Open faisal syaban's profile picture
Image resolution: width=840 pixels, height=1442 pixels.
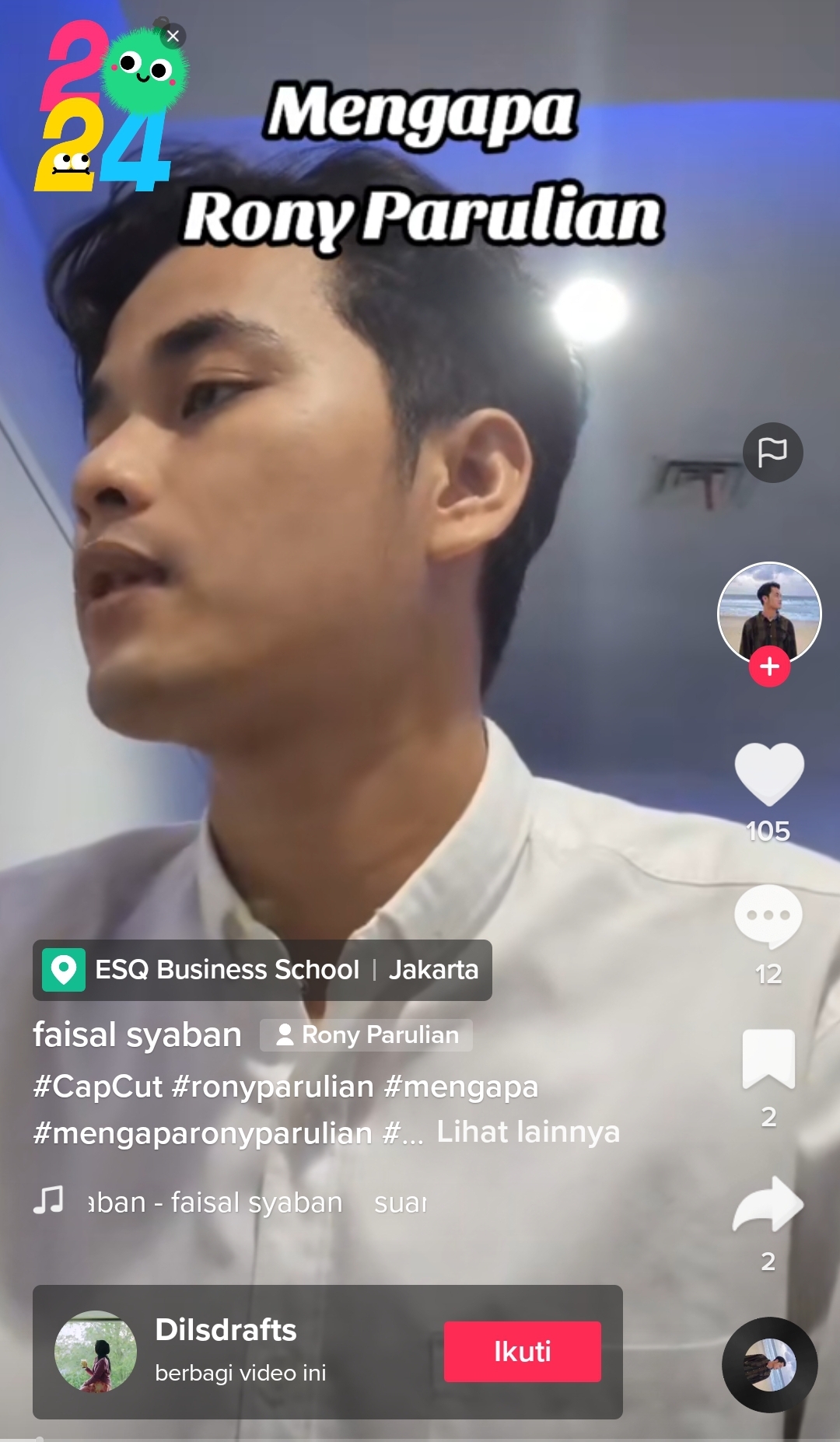pyautogui.click(x=768, y=611)
